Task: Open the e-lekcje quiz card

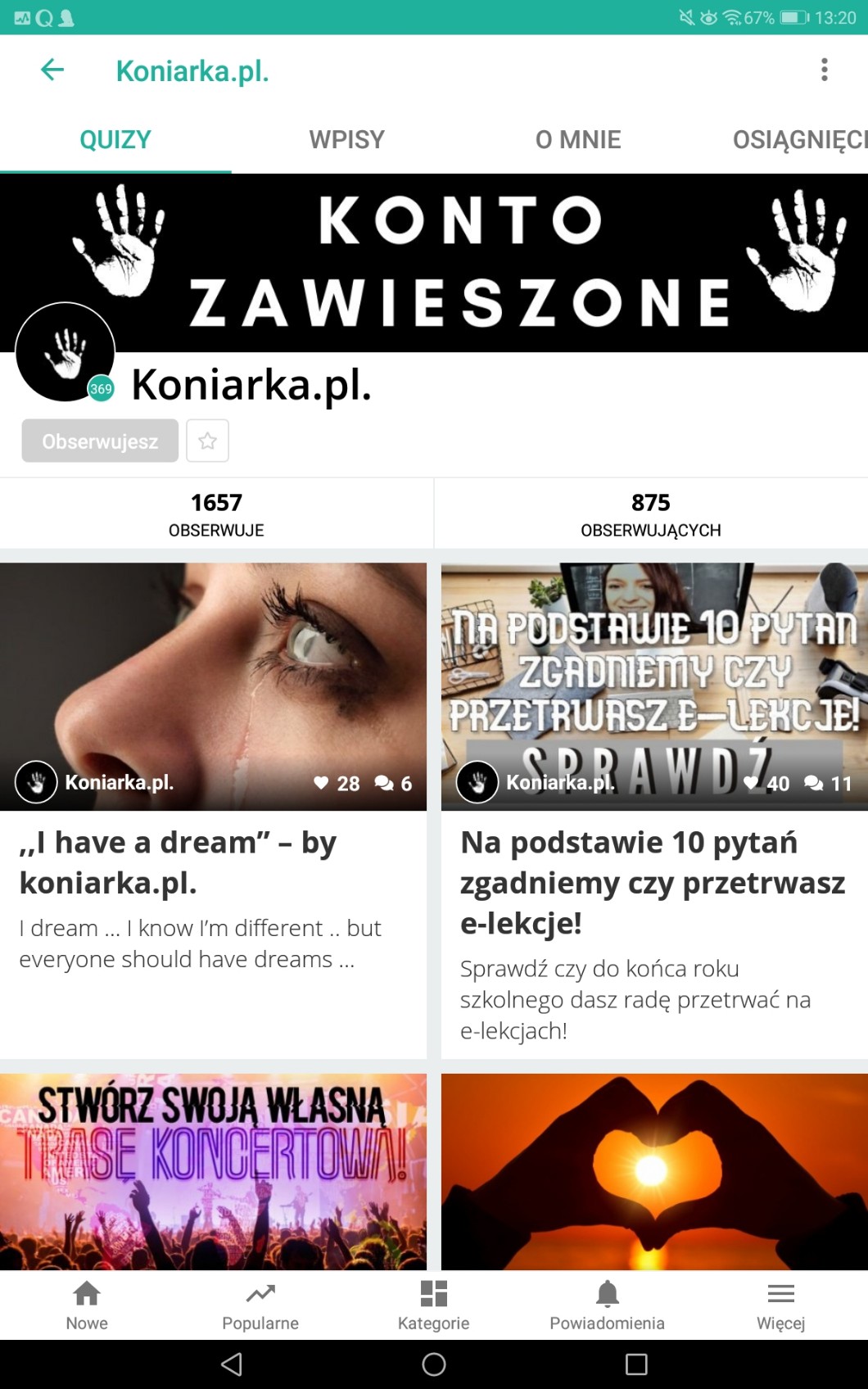Action: tap(653, 883)
